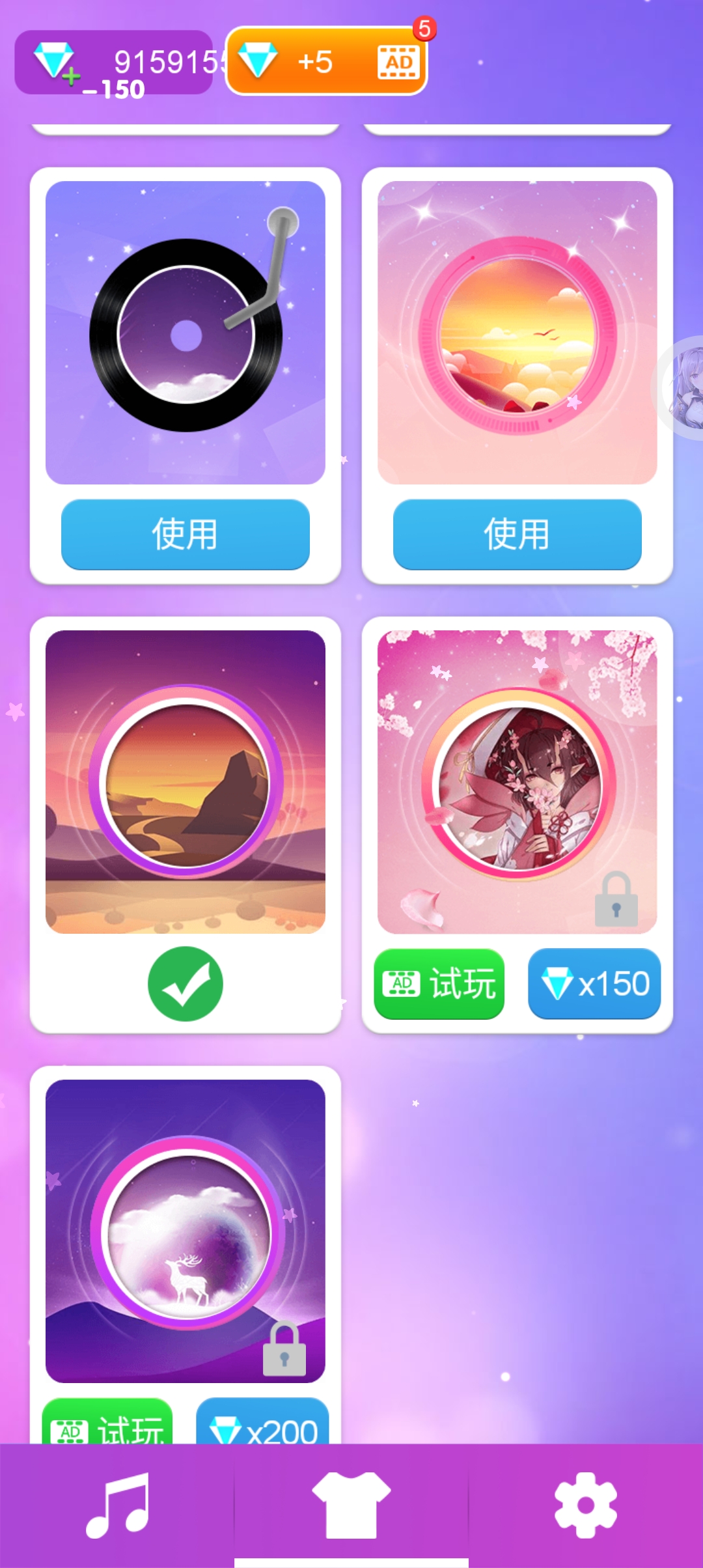Image resolution: width=703 pixels, height=1568 pixels.
Task: Switch to the music tab
Action: (117, 1505)
